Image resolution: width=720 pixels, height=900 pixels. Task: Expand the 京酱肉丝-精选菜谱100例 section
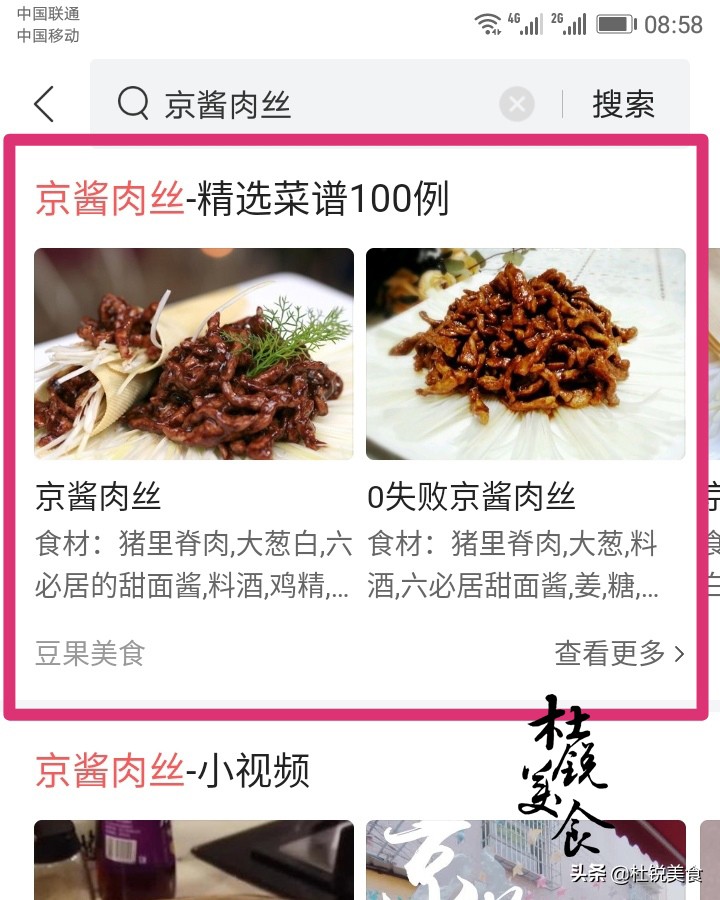click(x=245, y=199)
